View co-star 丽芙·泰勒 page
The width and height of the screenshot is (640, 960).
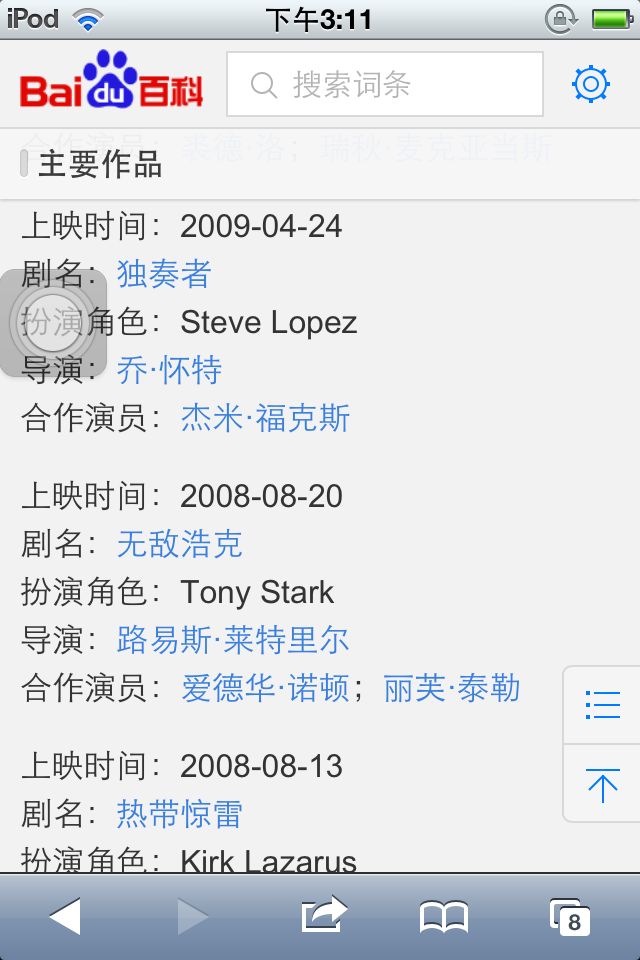click(452, 688)
